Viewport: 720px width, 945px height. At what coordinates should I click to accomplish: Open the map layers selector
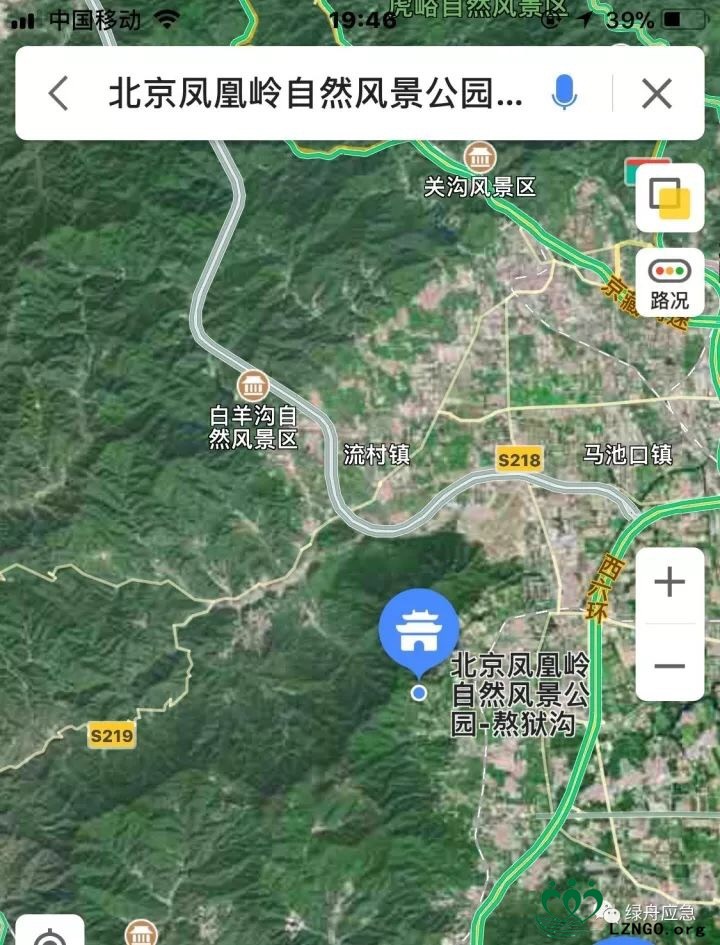tap(669, 195)
